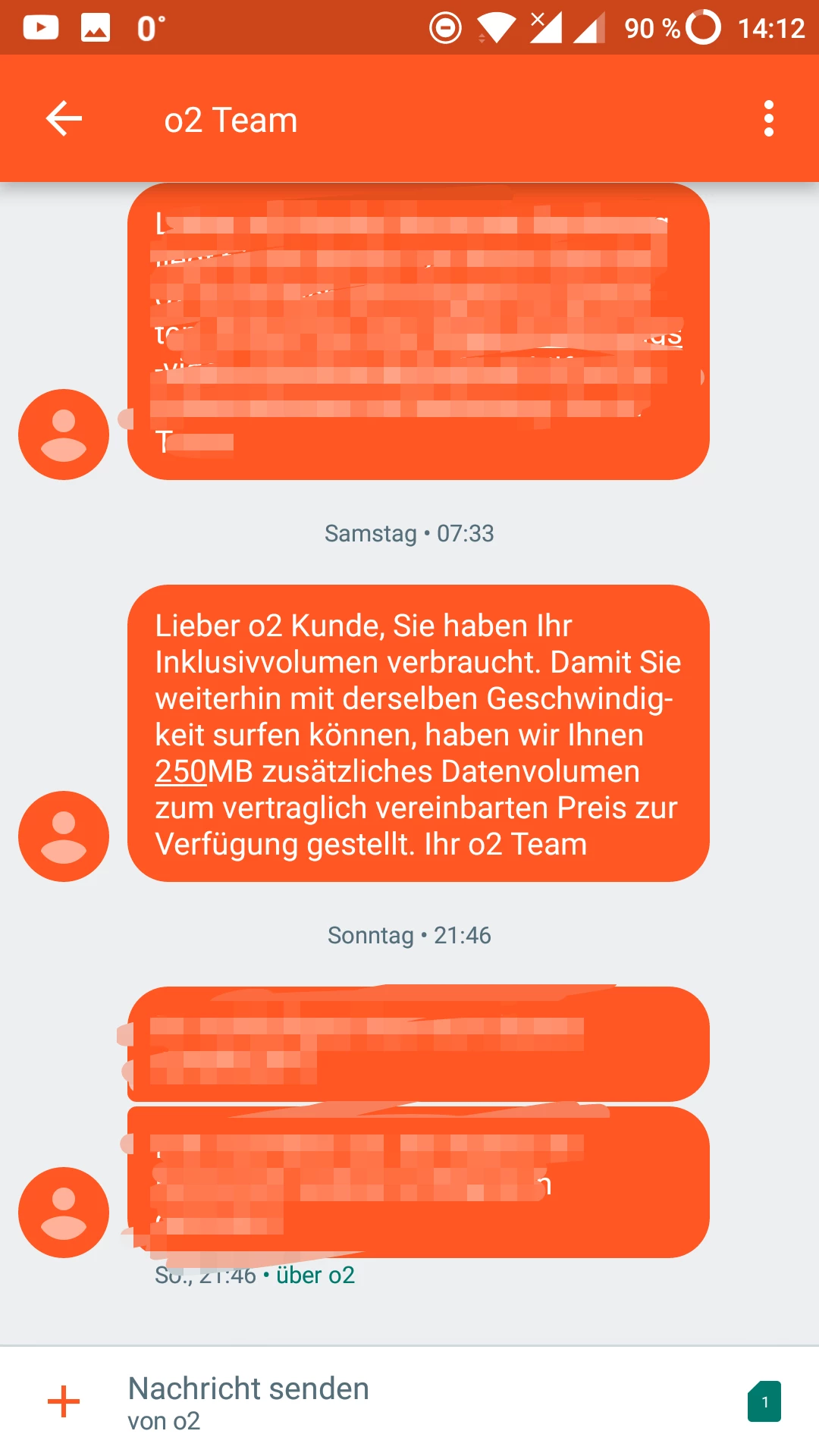This screenshot has width=819, height=1456.
Task: Go back to the conversation list
Action: point(64,119)
